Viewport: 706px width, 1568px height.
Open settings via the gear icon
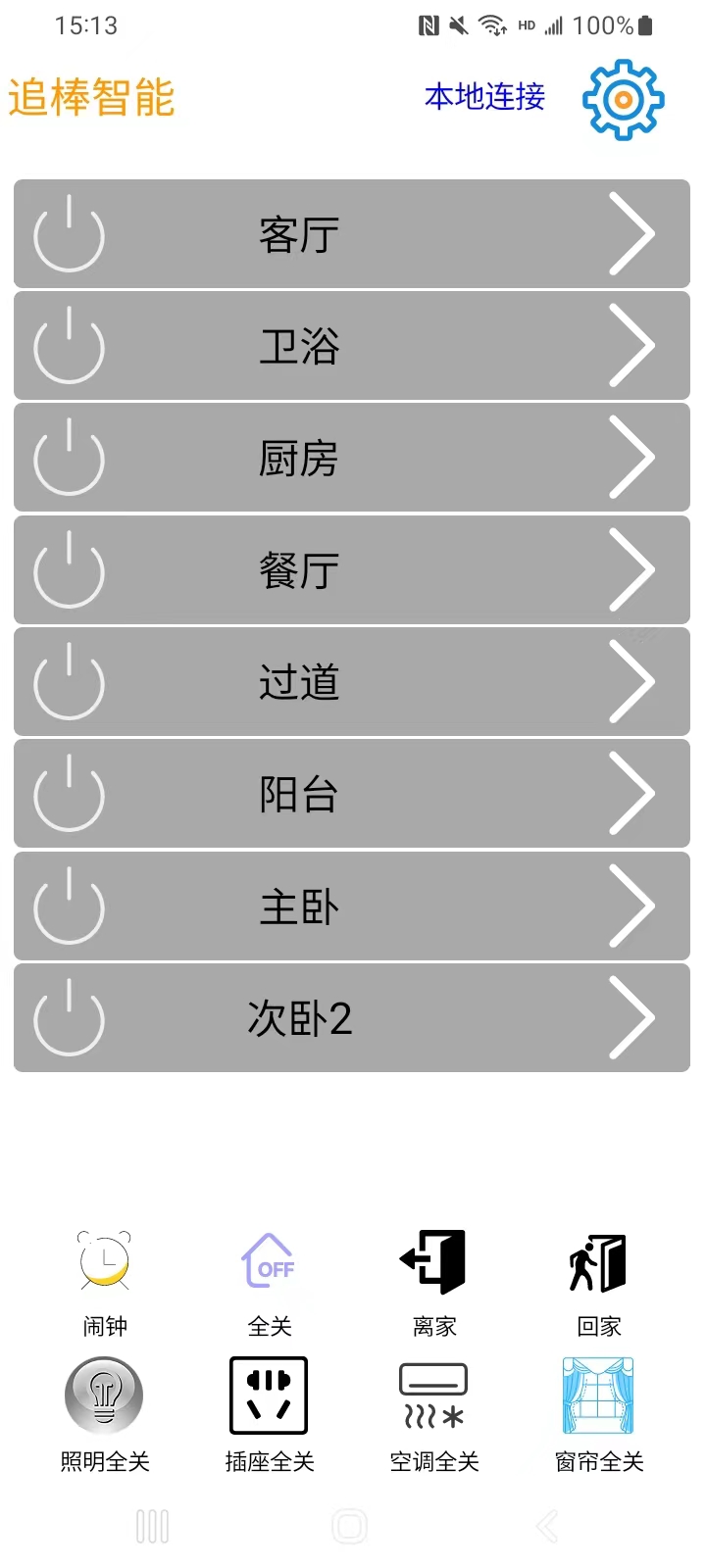(622, 100)
